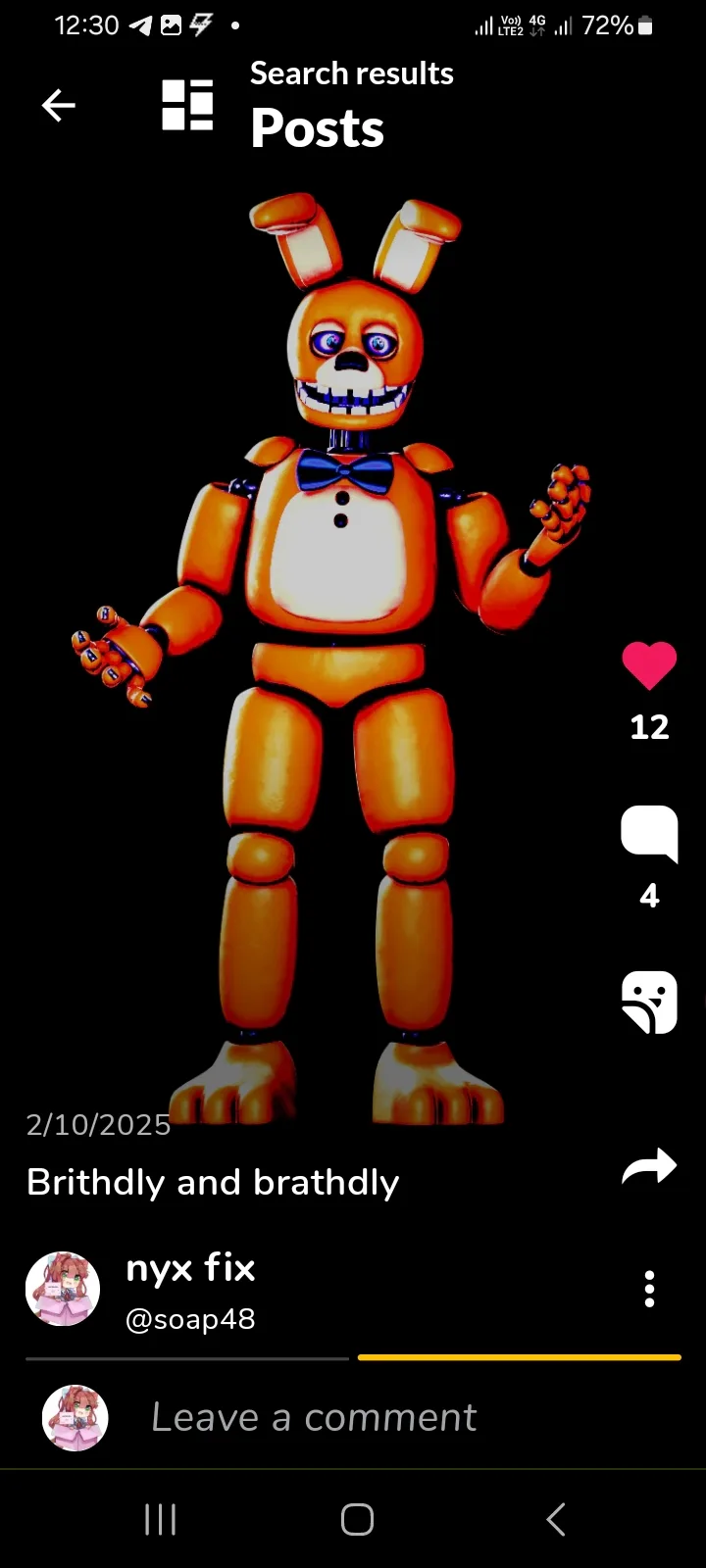Like the post with the heart icon
The height and width of the screenshot is (1568, 706).
tap(649, 666)
